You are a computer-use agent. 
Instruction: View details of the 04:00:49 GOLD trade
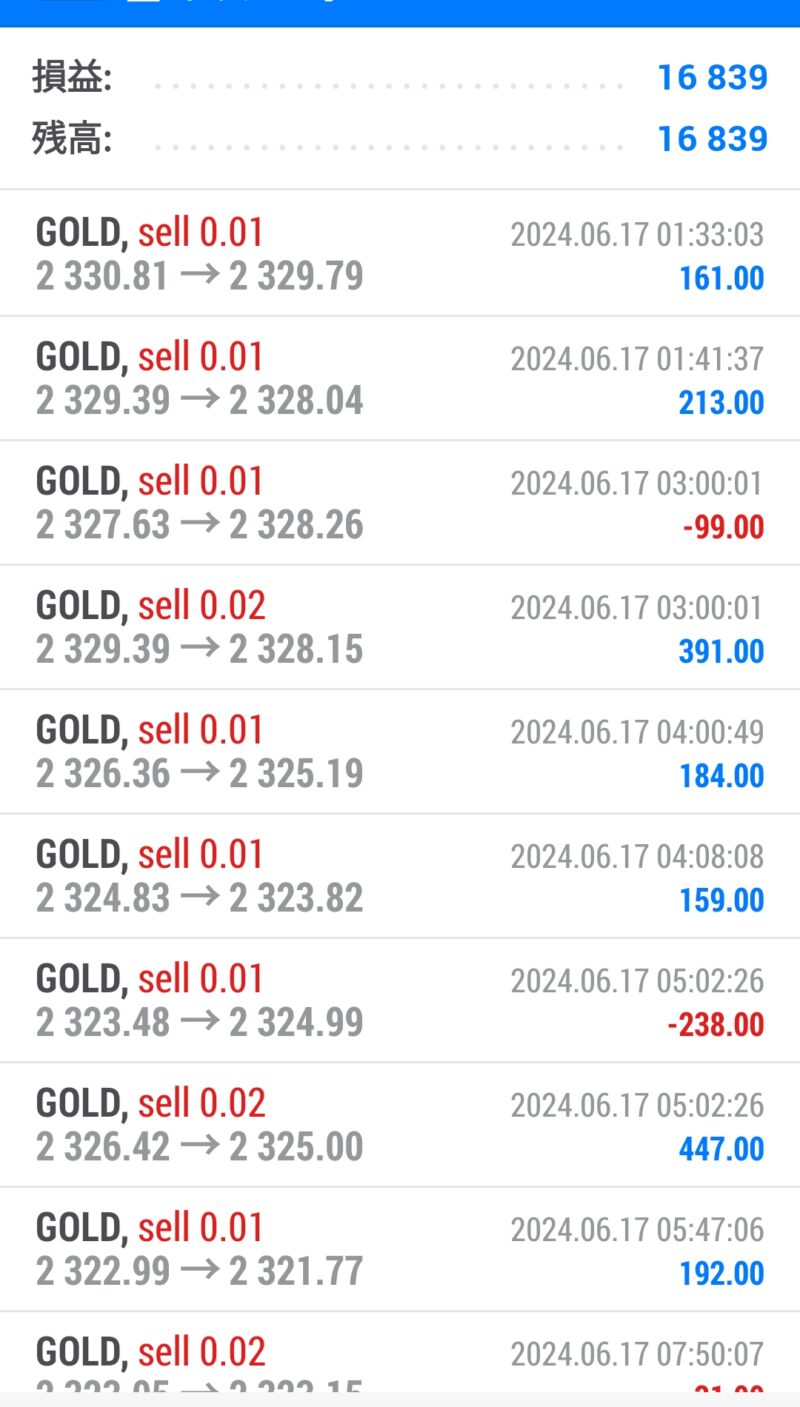(x=400, y=751)
